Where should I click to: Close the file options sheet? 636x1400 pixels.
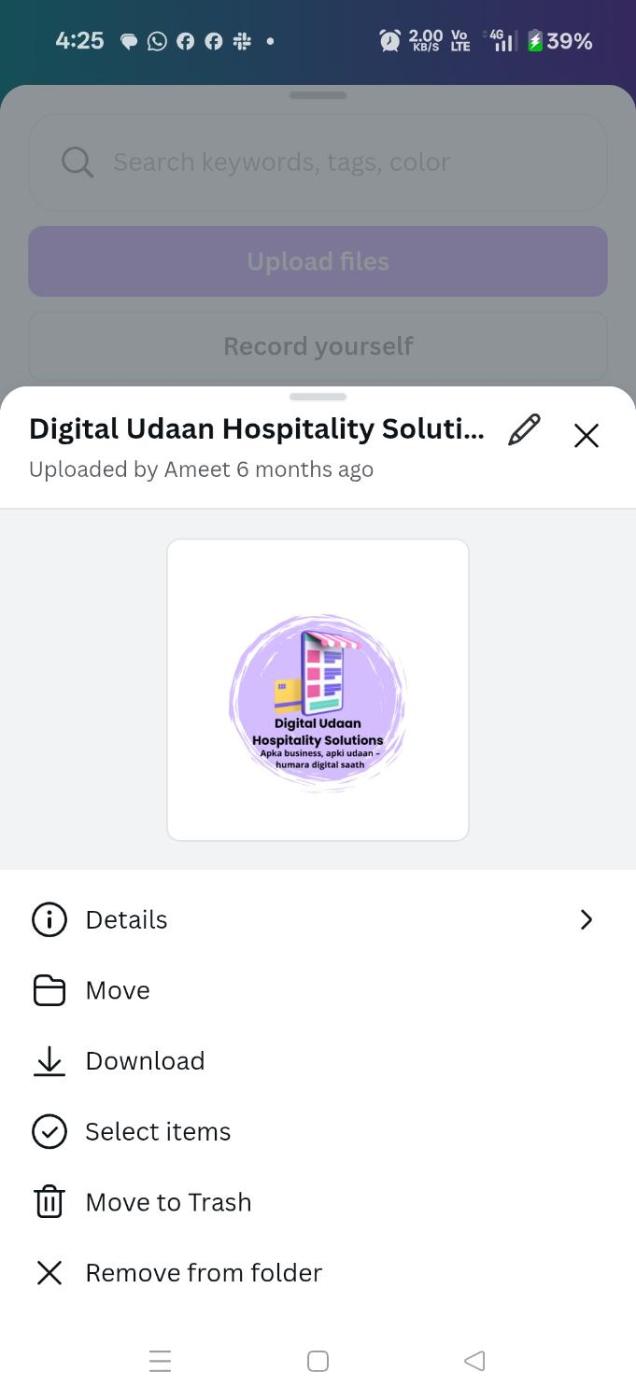click(x=586, y=435)
